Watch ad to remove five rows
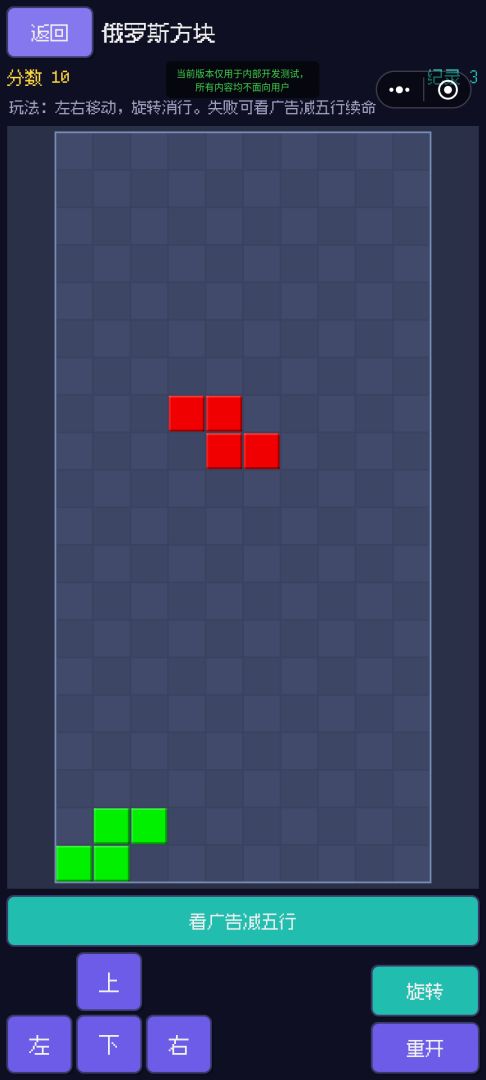 [243, 921]
